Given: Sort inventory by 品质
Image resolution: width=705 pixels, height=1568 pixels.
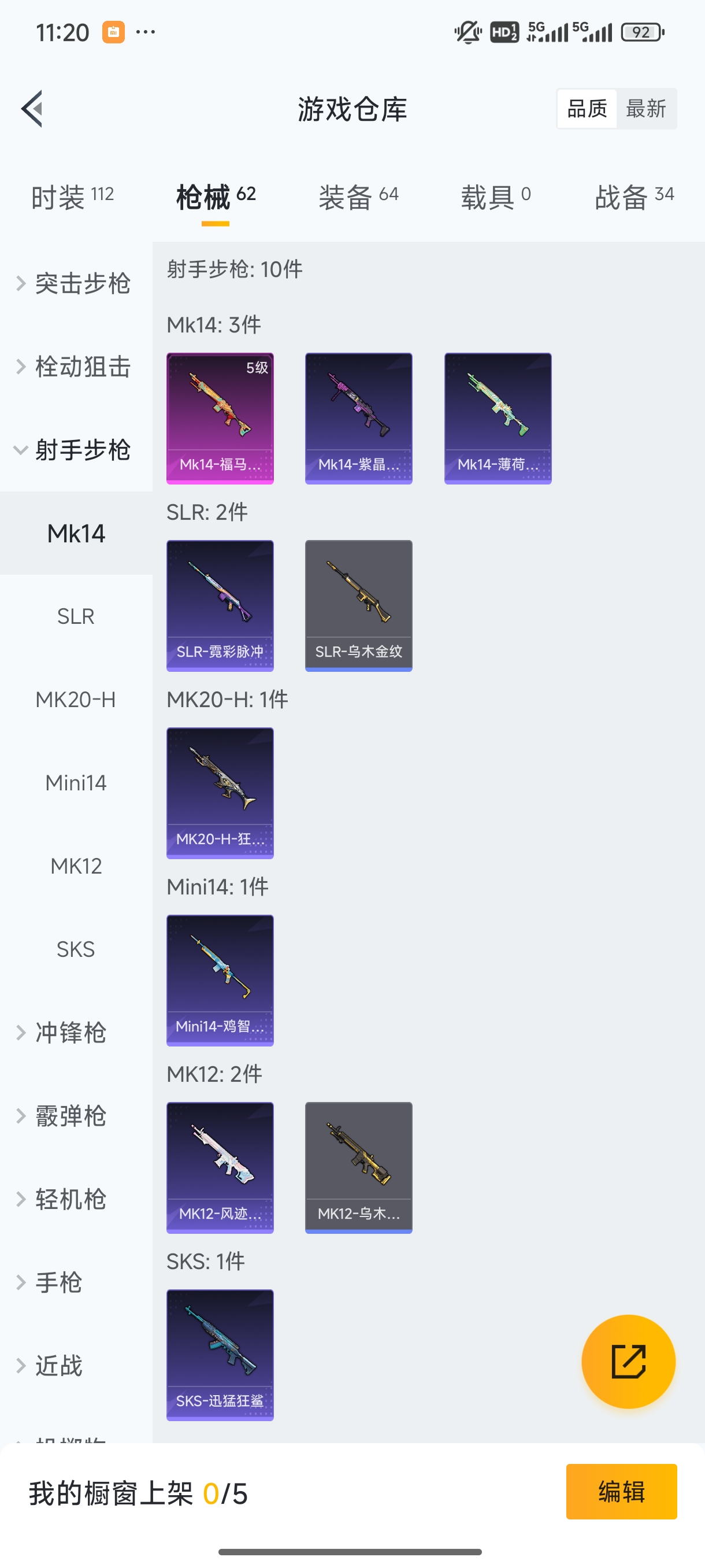Looking at the screenshot, I should pos(586,108).
